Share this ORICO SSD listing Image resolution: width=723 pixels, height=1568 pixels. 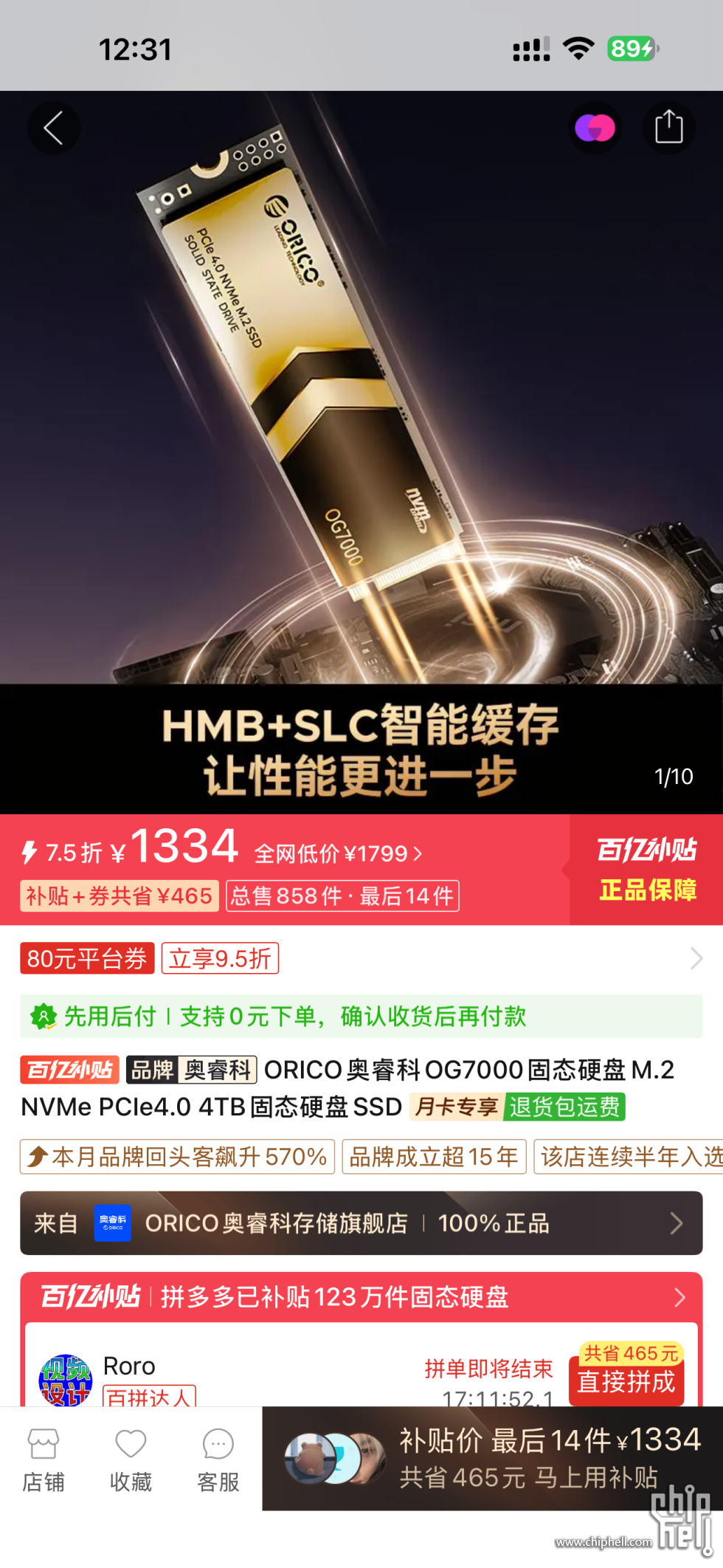(x=668, y=127)
